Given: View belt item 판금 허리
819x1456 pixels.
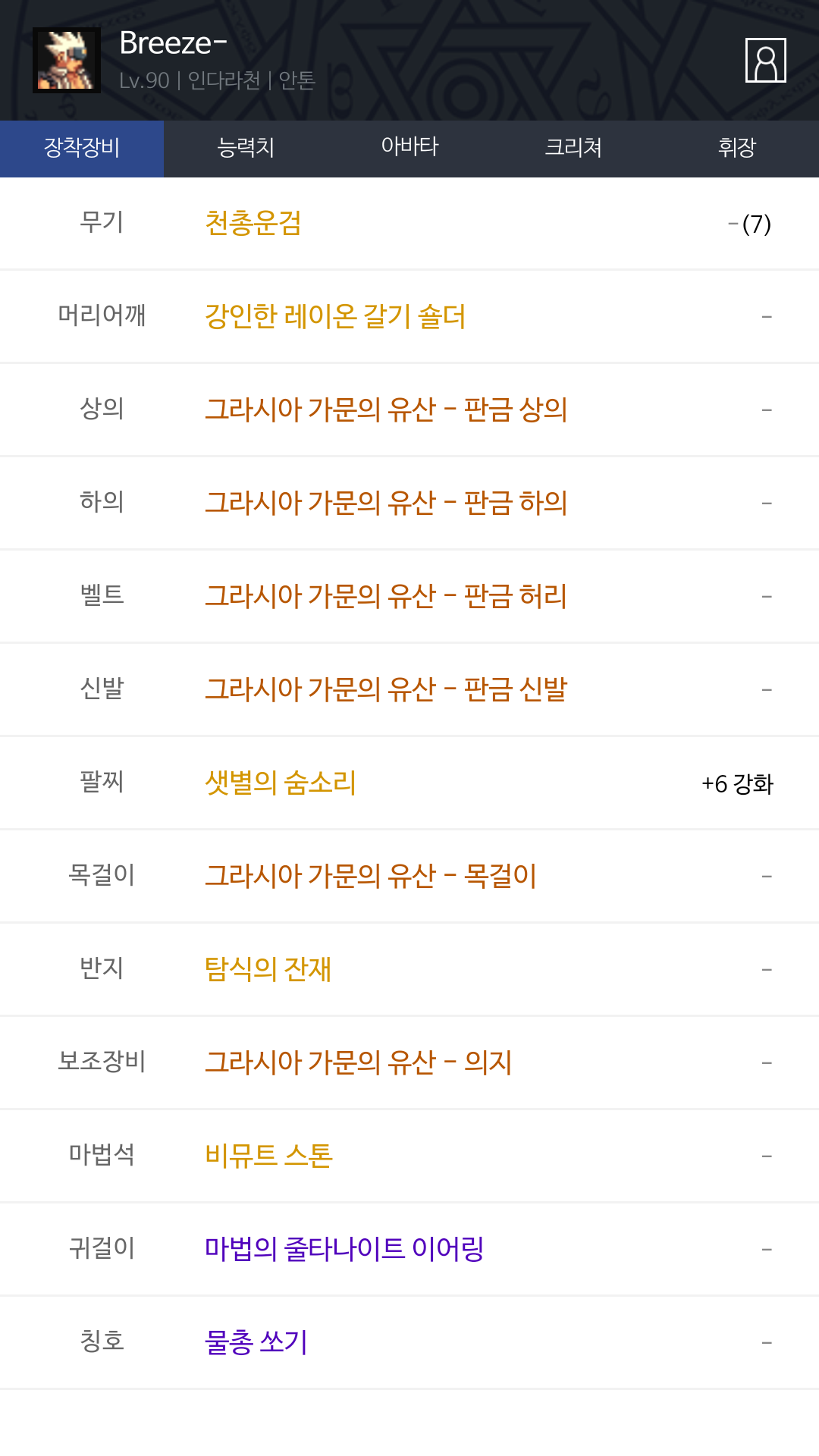Looking at the screenshot, I should click(x=386, y=596).
